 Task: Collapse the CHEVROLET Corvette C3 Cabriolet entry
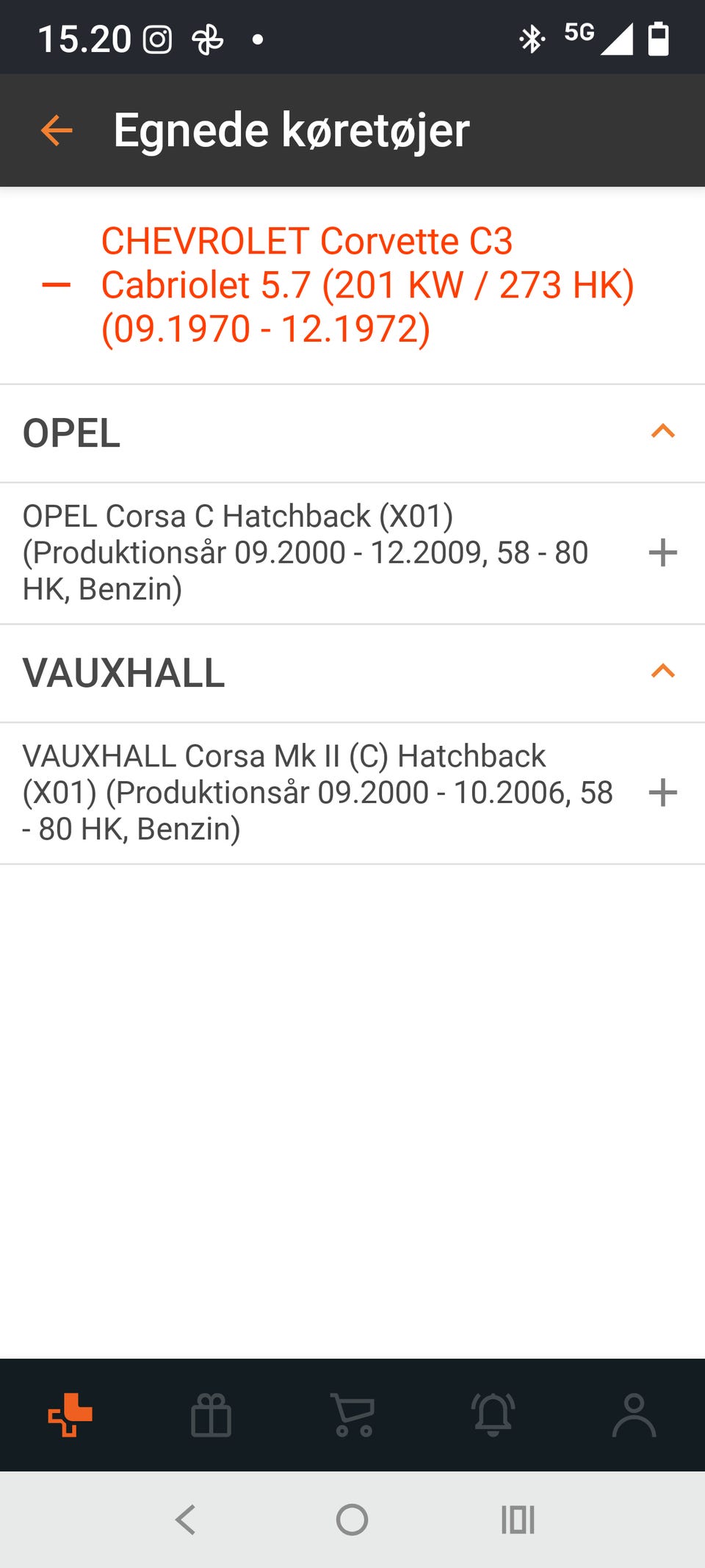pos(57,285)
